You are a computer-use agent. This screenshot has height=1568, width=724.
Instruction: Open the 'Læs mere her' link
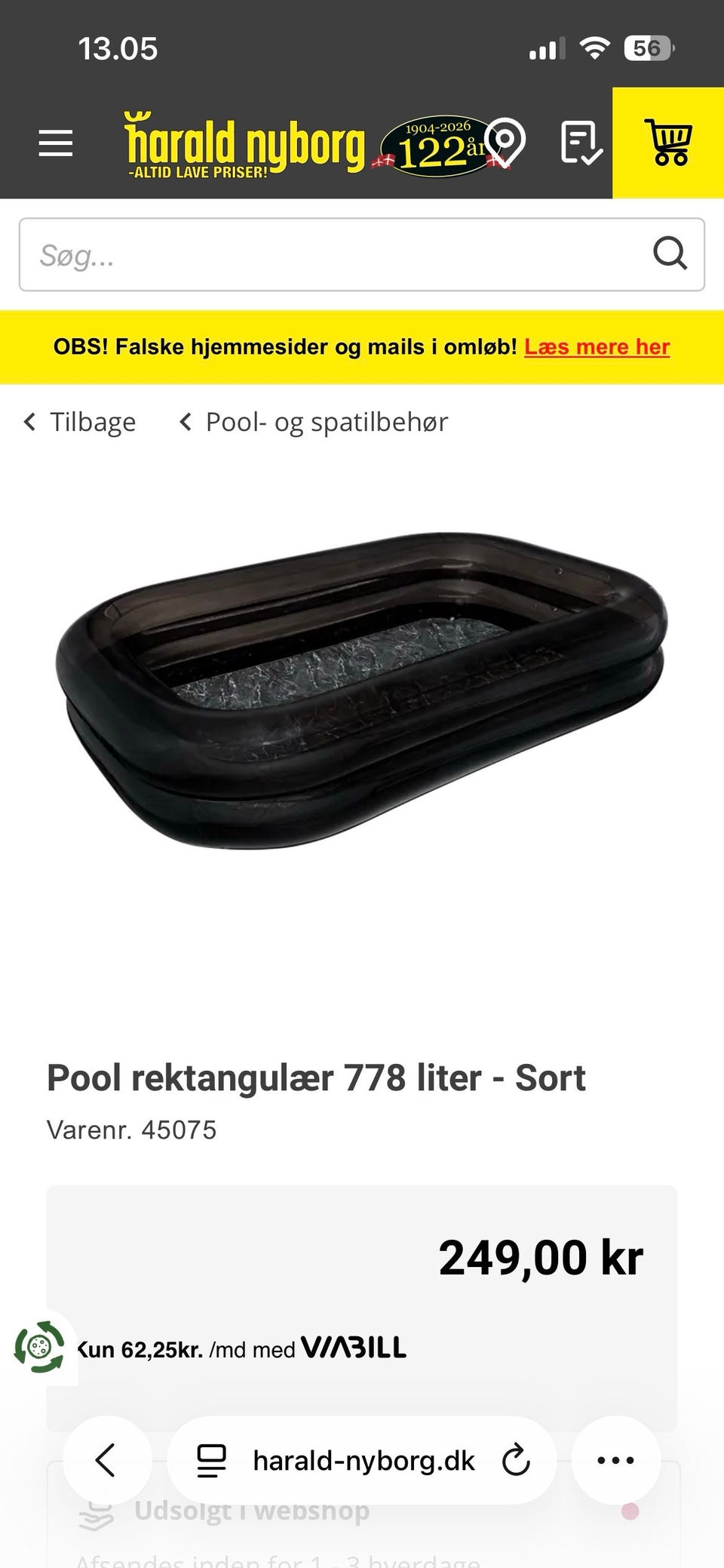pyautogui.click(x=597, y=347)
